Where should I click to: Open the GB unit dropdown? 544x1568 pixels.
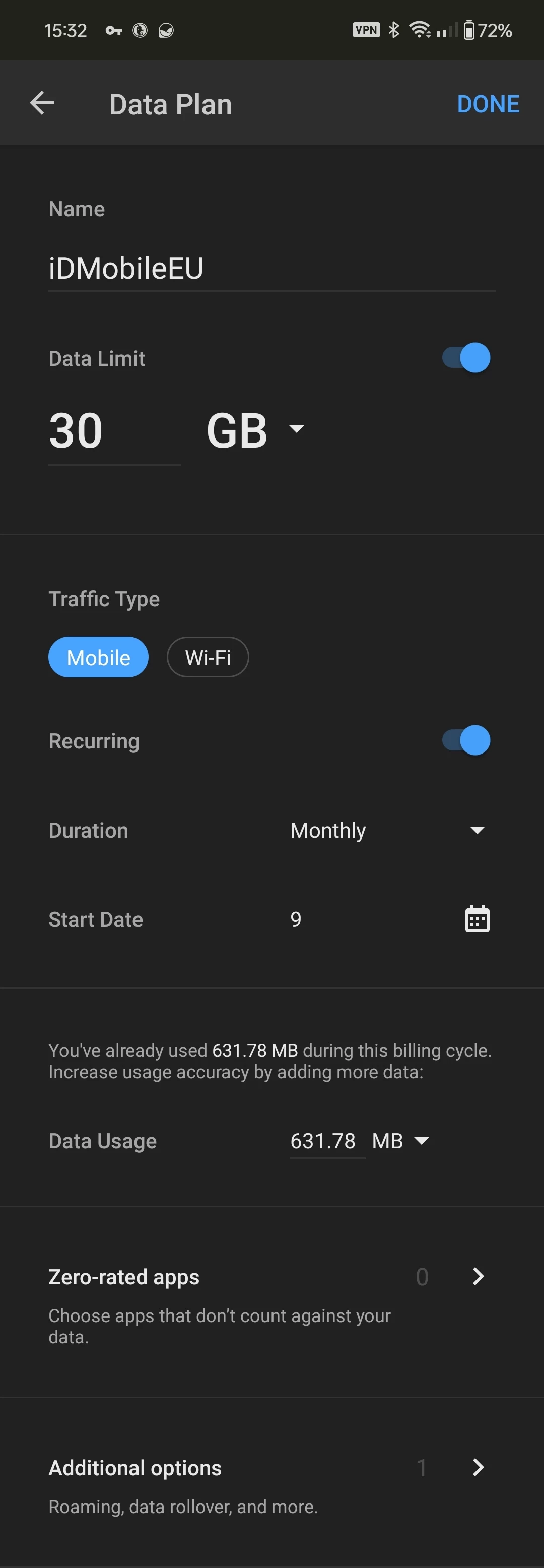click(x=255, y=430)
